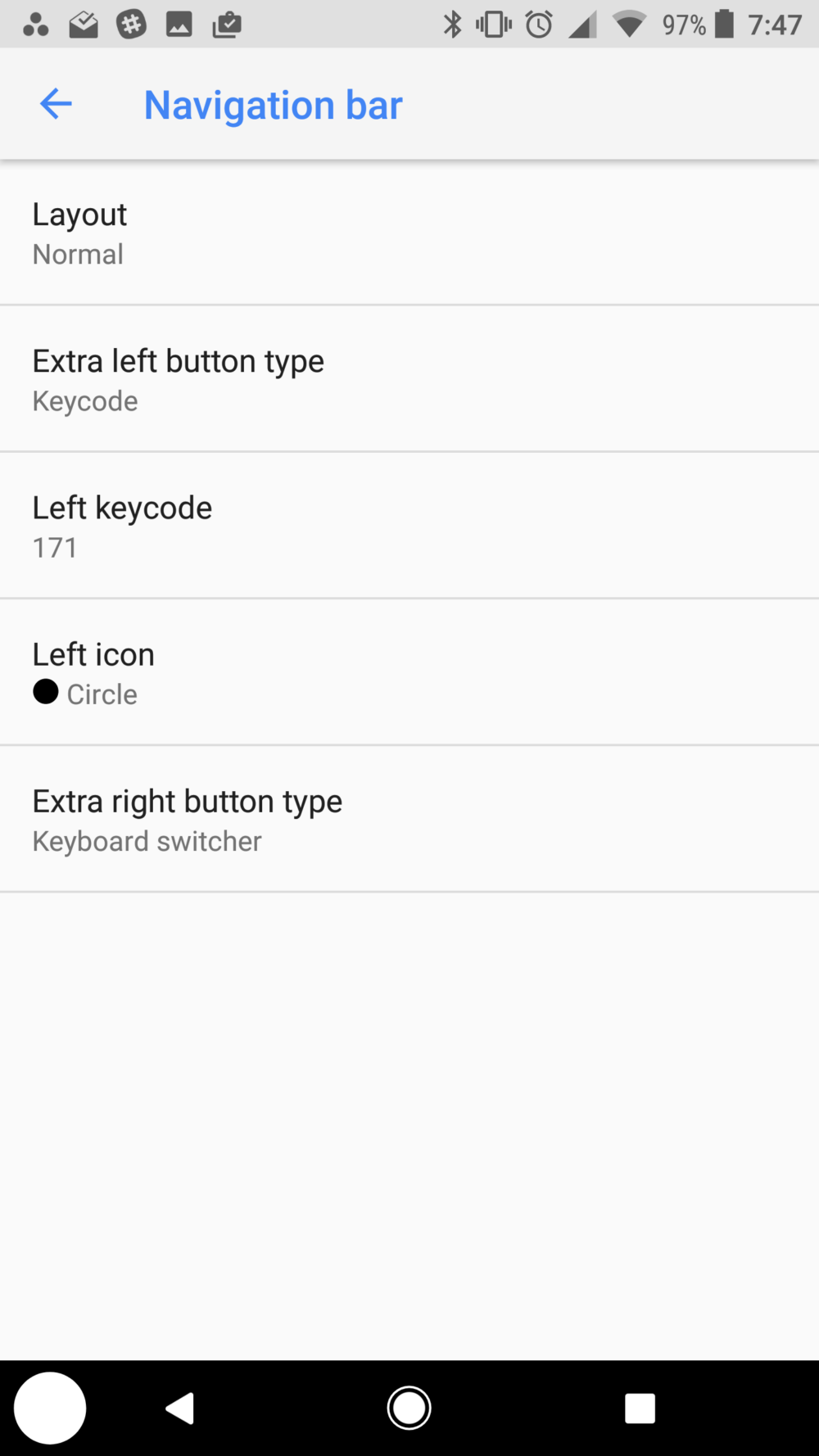Tap the envelope notification icon in status bar
This screenshot has height=1456, width=819.
click(83, 24)
